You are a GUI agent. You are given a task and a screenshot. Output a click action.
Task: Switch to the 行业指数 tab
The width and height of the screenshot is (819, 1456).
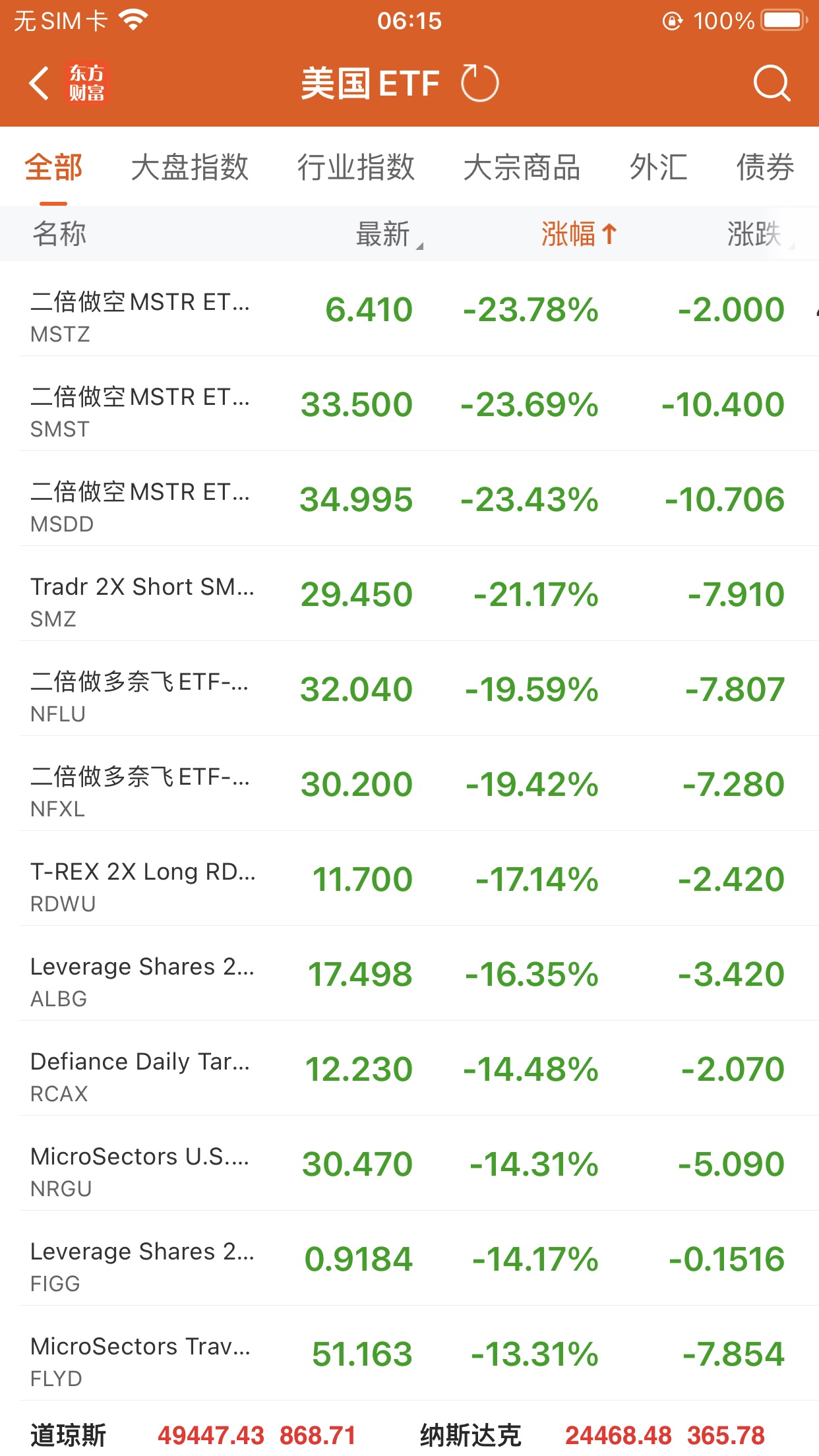coord(355,167)
